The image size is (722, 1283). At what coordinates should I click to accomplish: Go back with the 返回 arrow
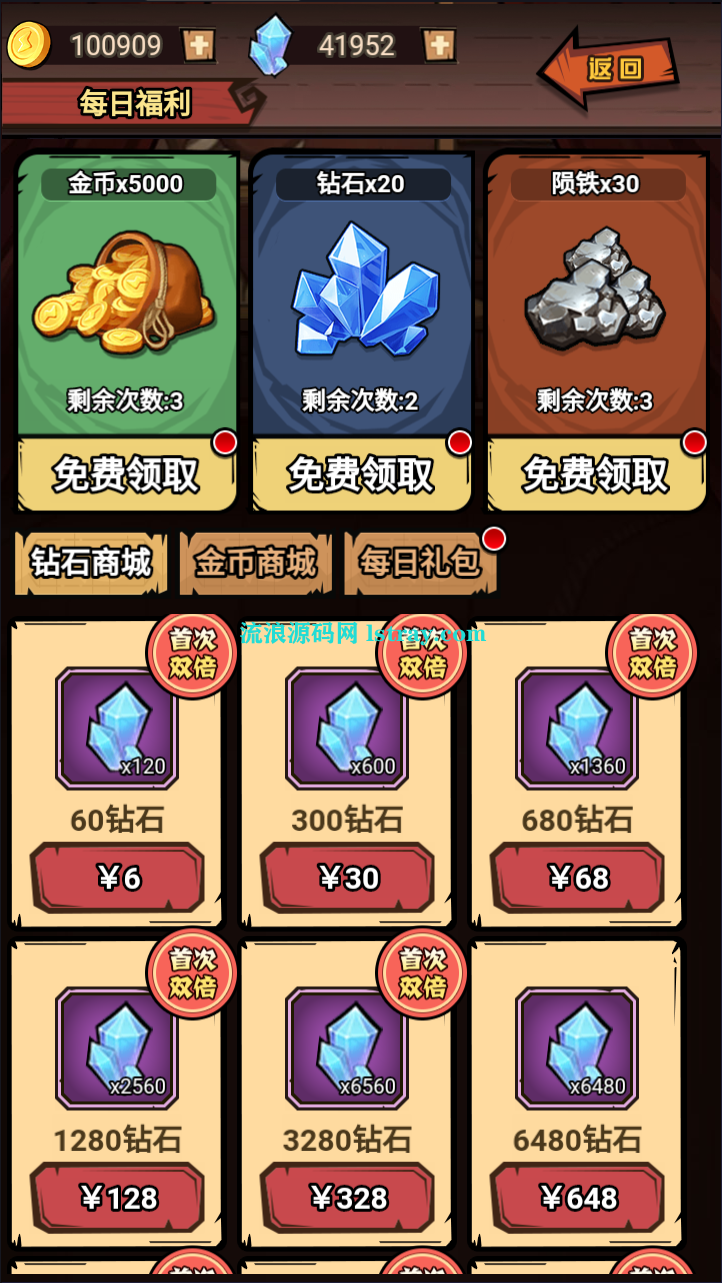click(x=609, y=69)
